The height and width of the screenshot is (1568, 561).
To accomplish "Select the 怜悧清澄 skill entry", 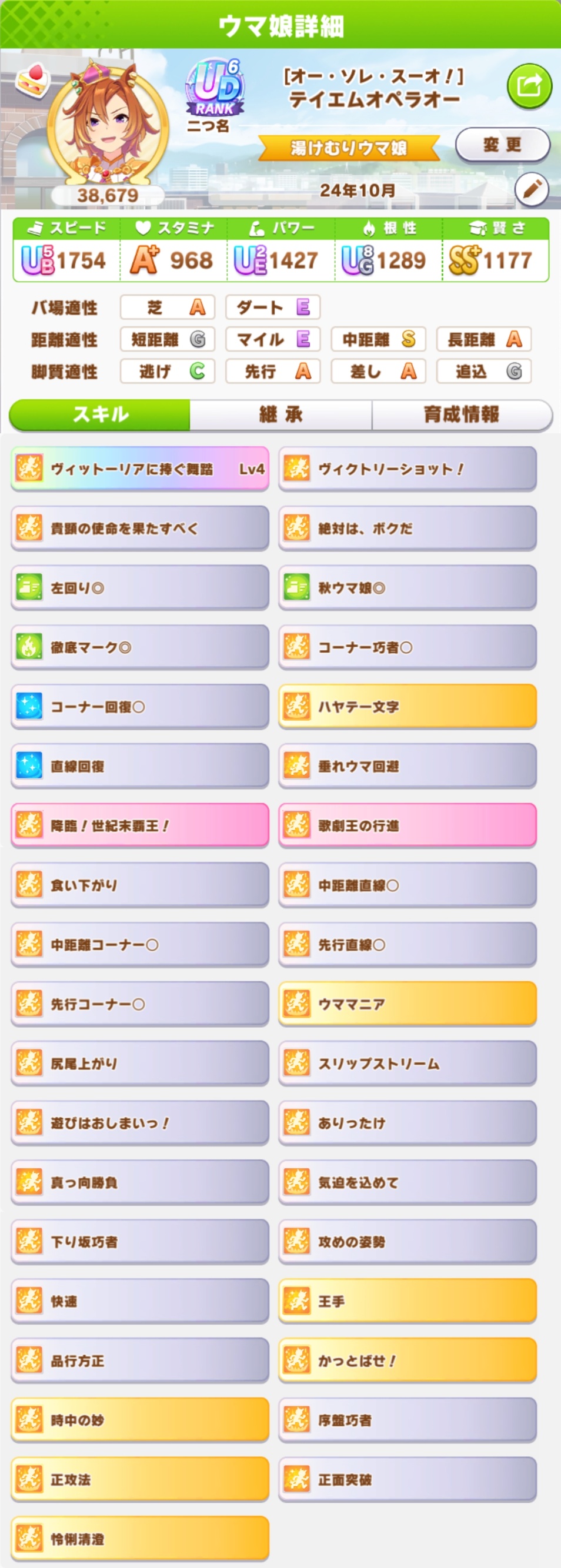I will tap(139, 1539).
